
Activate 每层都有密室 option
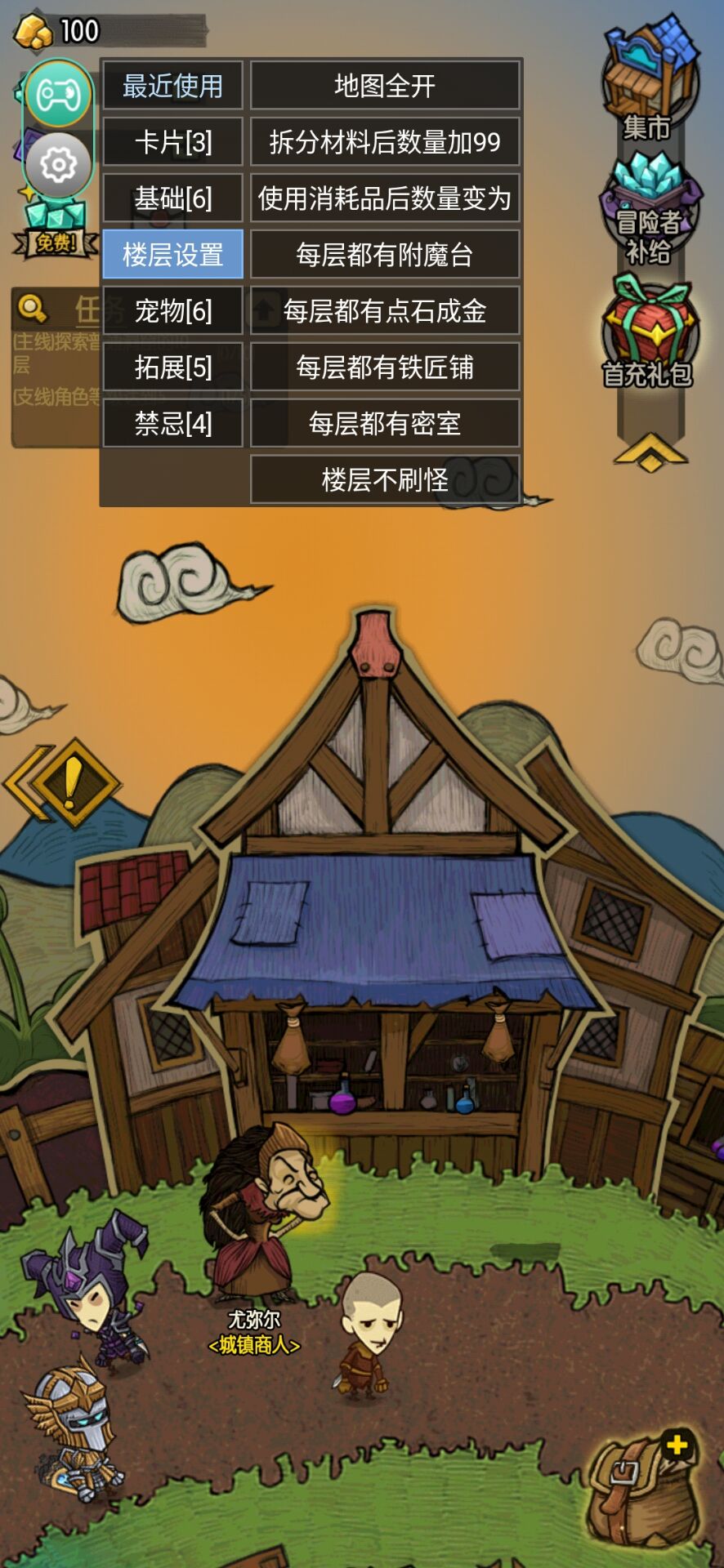click(x=385, y=424)
